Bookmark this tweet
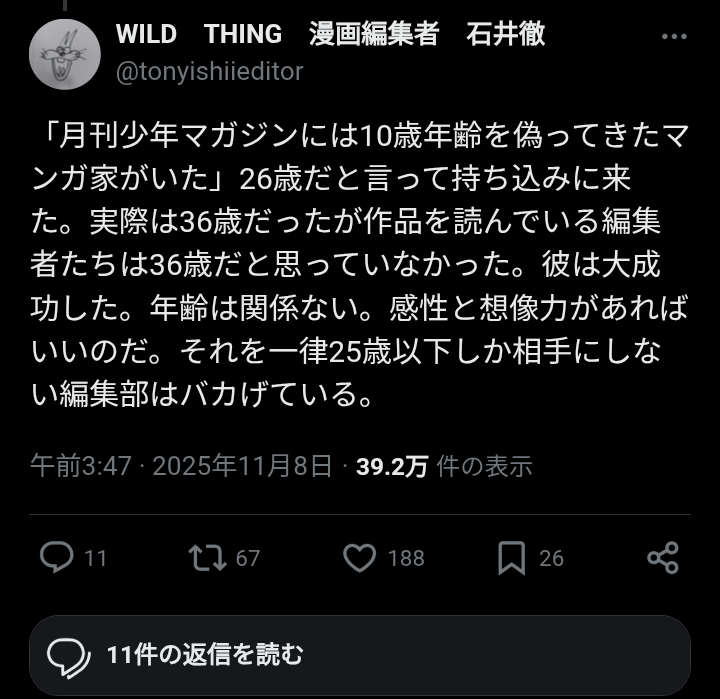Image resolution: width=720 pixels, height=699 pixels. 511,557
